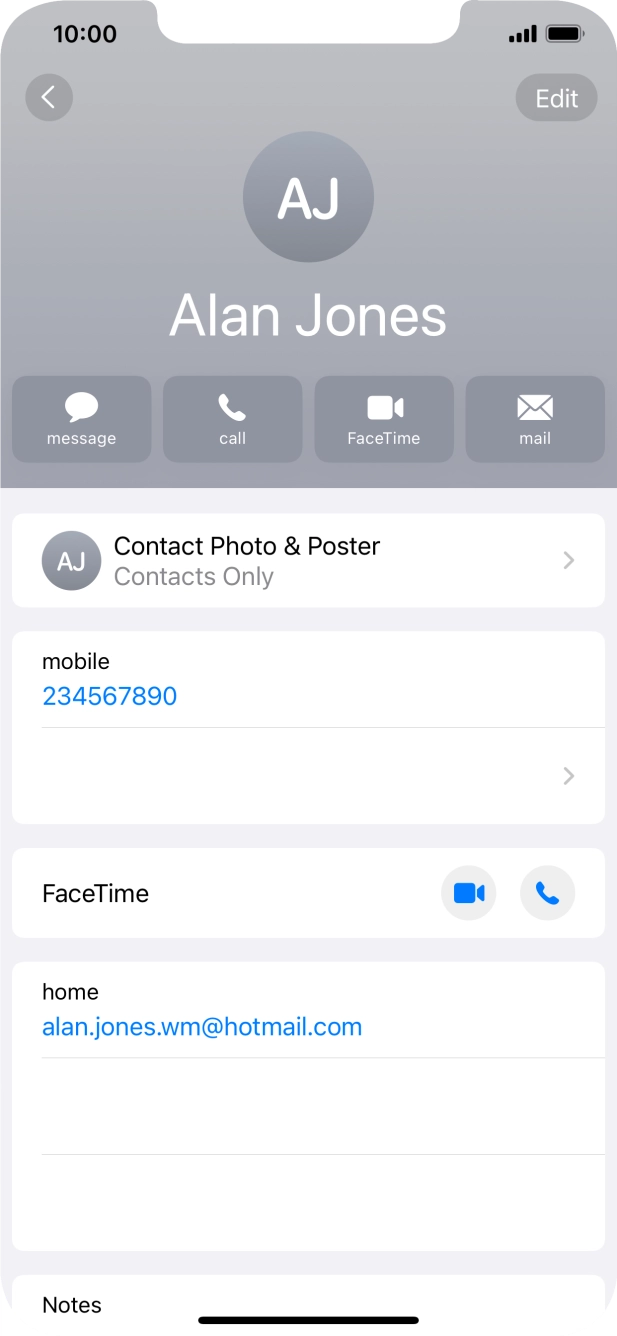
Task: Dial the mobile number 234567890
Action: coord(109,696)
